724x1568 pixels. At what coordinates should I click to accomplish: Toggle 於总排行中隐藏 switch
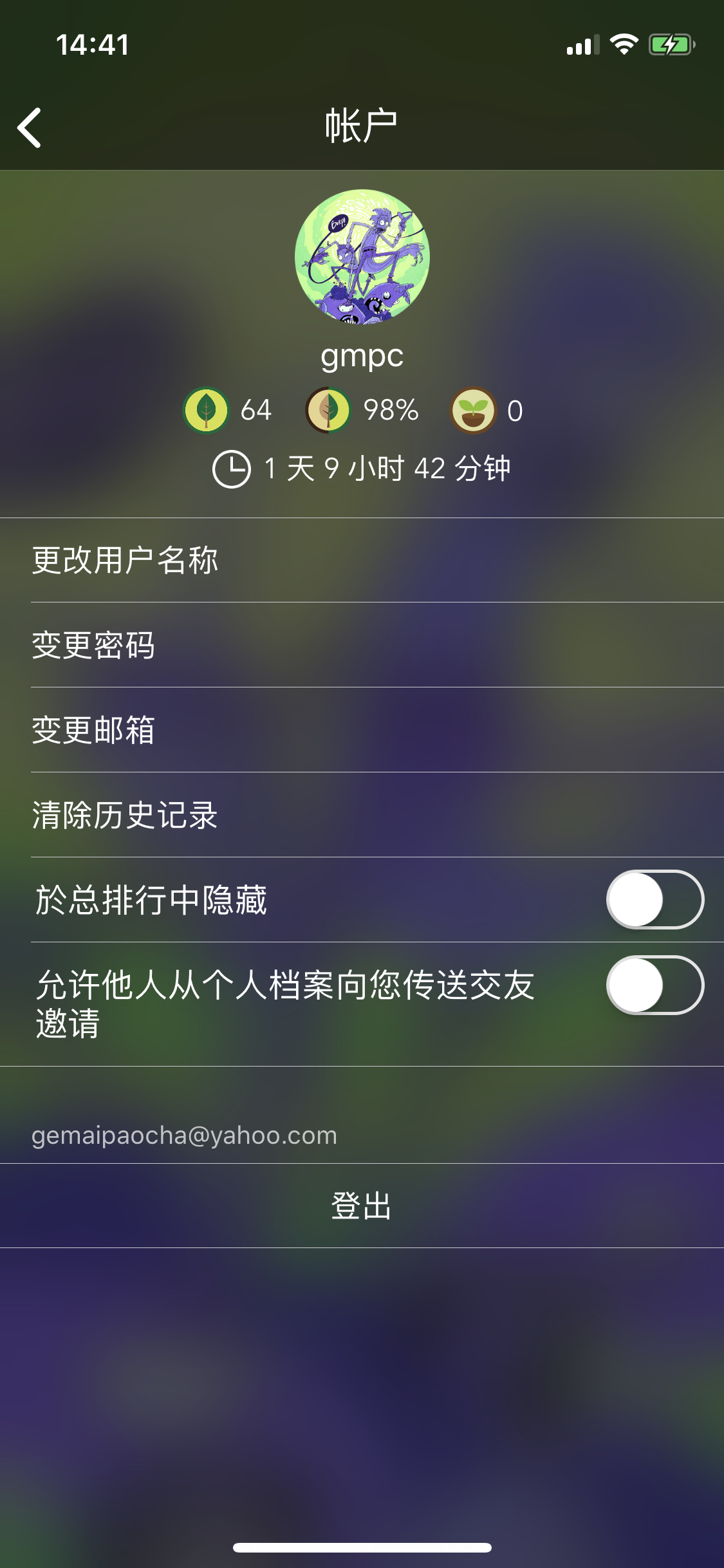tap(655, 899)
